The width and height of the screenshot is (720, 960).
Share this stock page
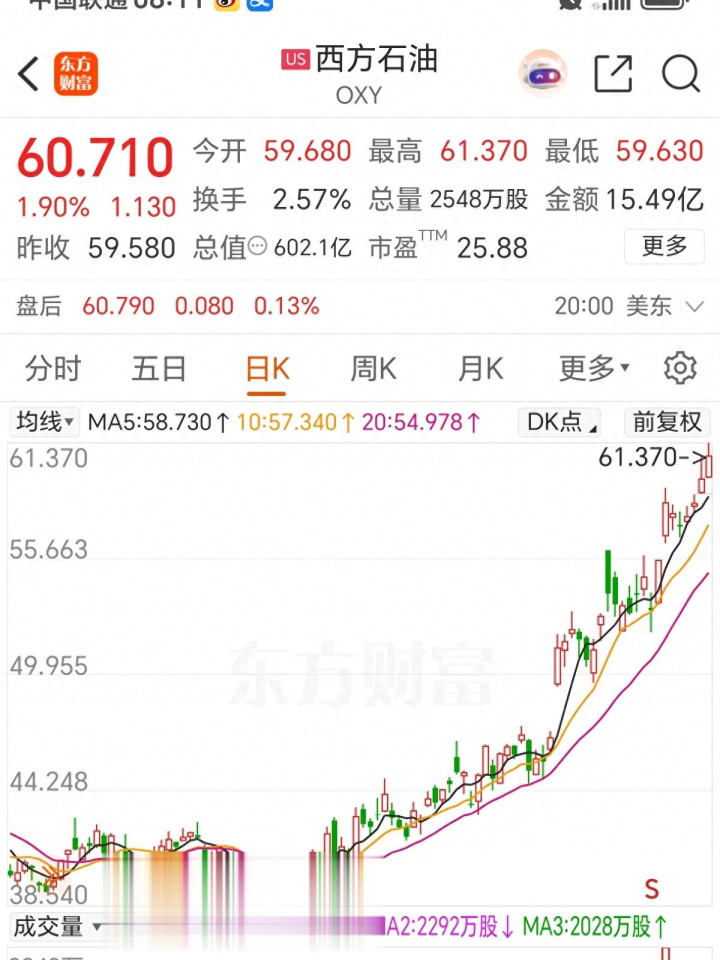click(613, 73)
